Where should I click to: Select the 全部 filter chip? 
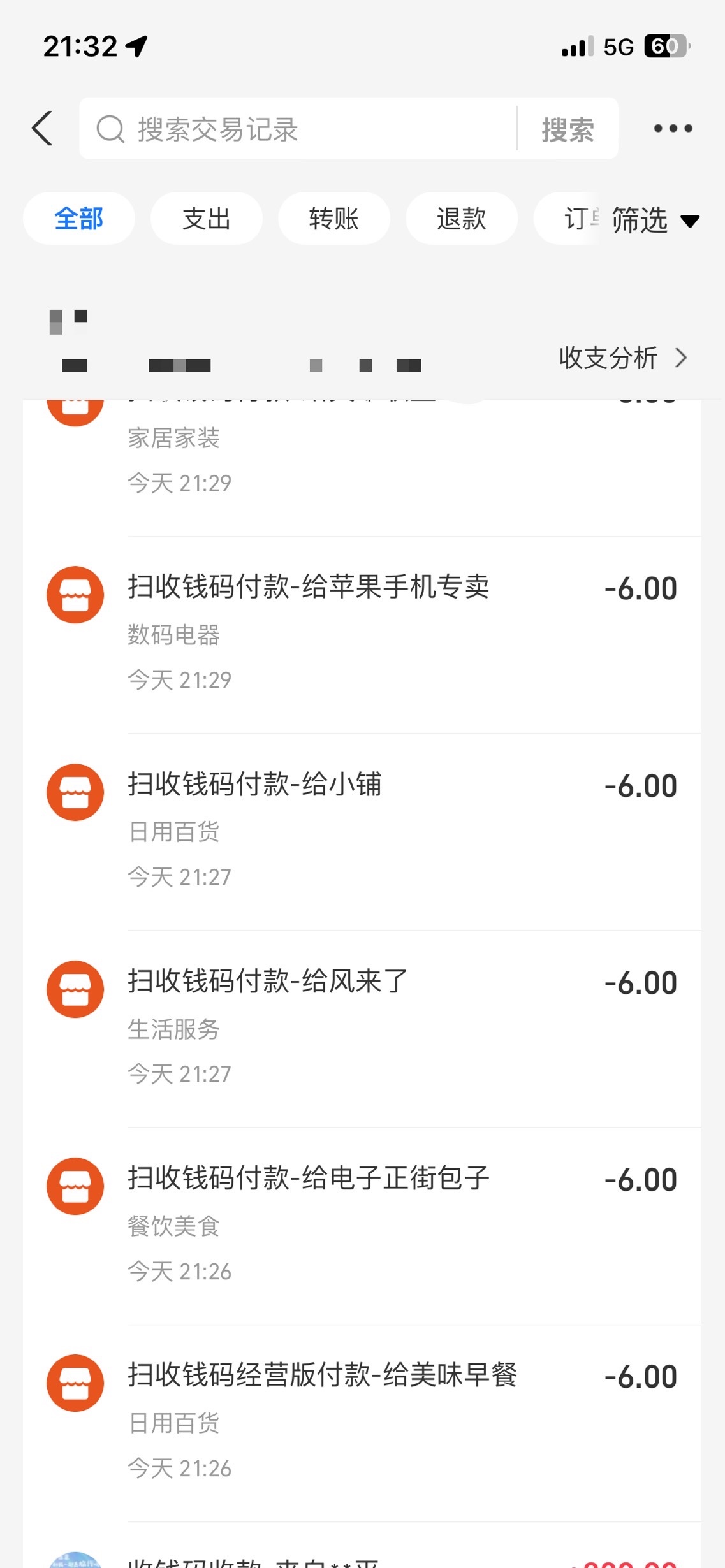(79, 219)
